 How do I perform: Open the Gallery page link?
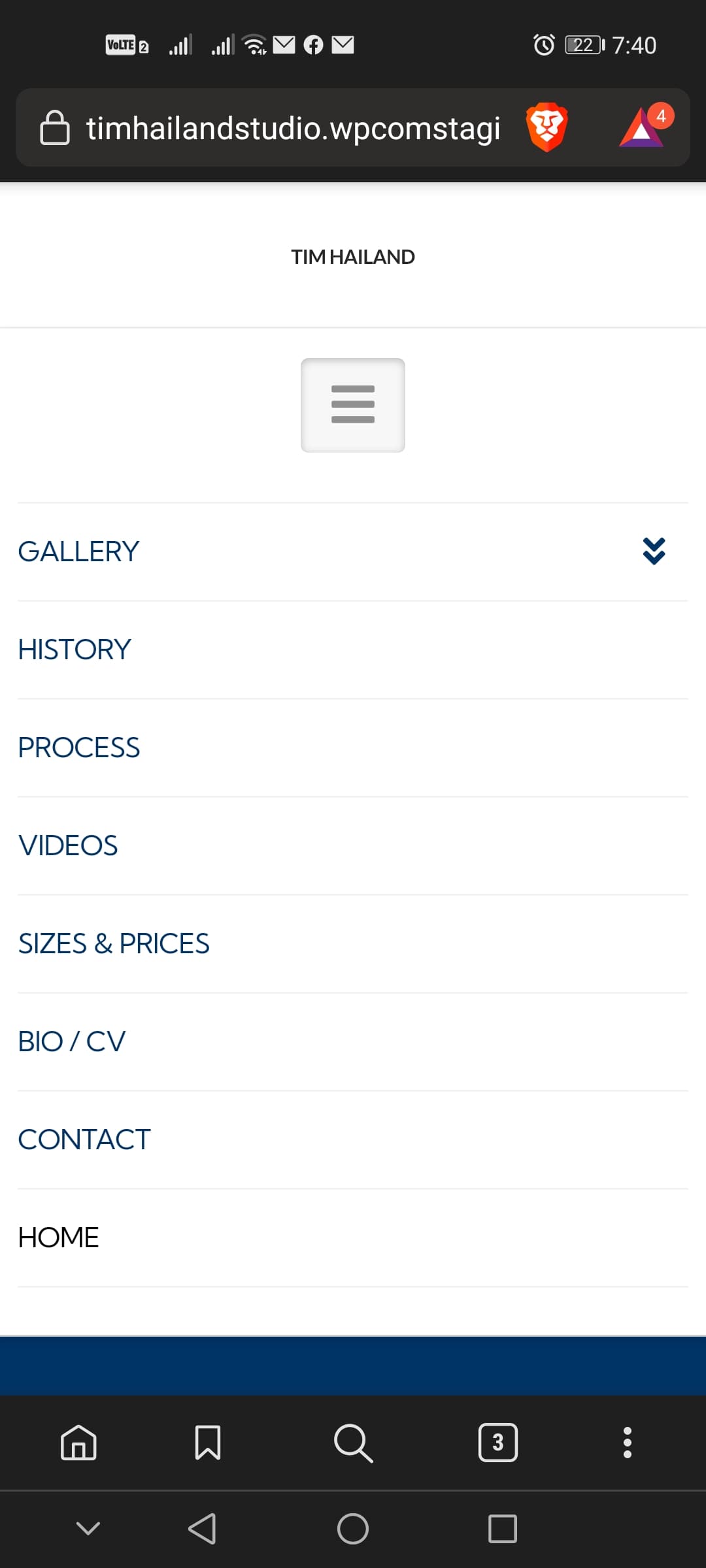pyautogui.click(x=78, y=551)
